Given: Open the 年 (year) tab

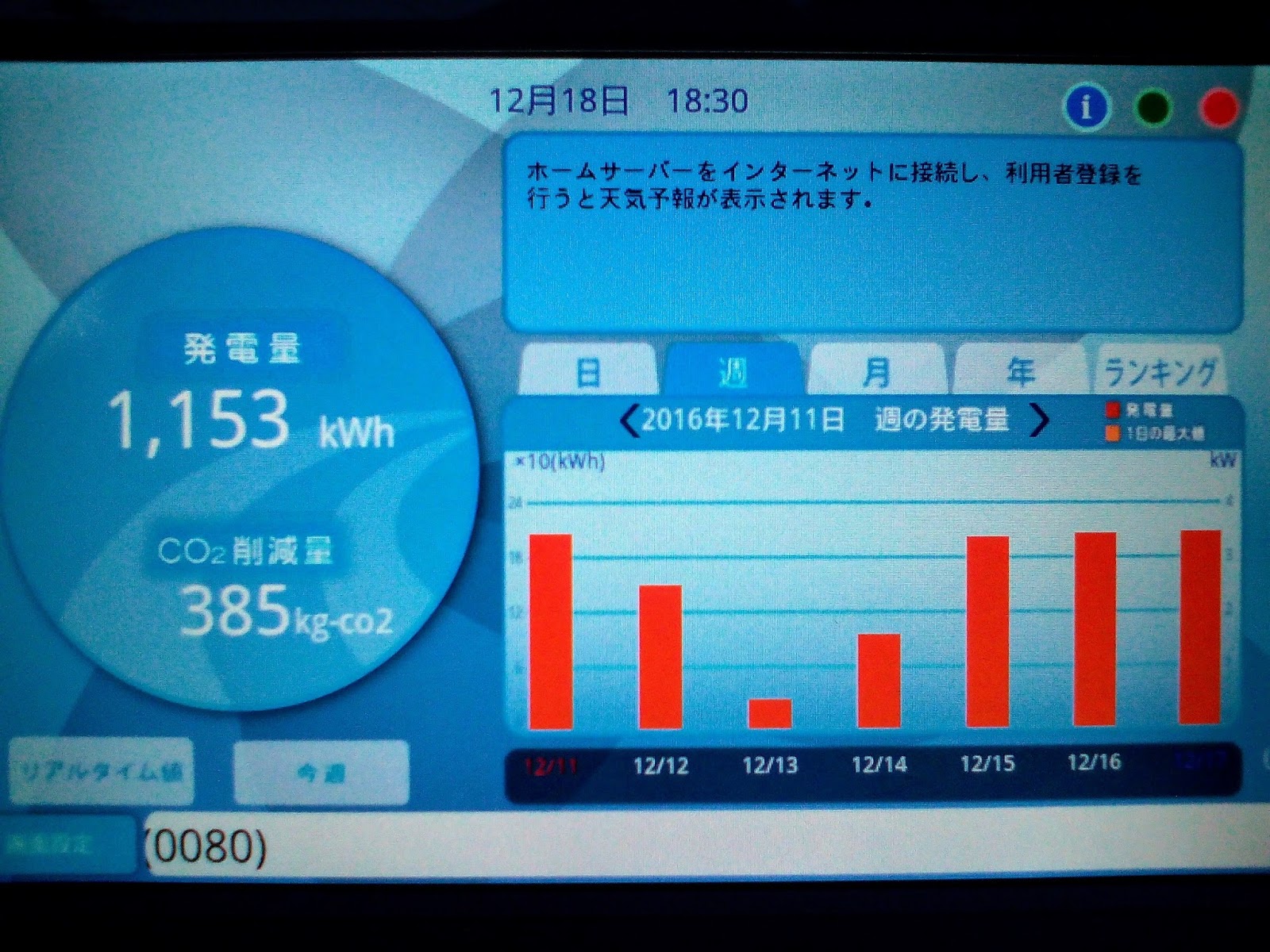Looking at the screenshot, I should (1020, 371).
